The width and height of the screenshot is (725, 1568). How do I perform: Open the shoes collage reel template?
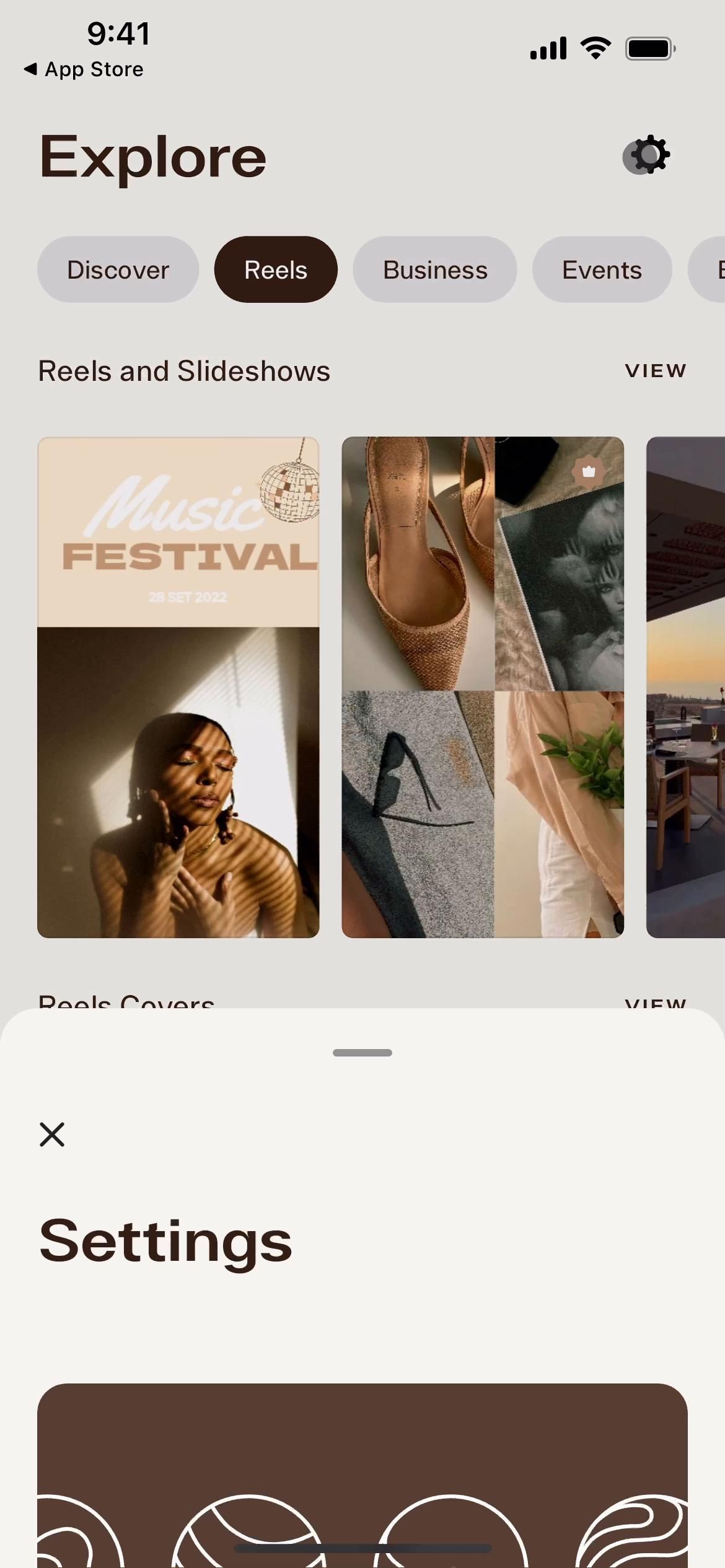[483, 687]
